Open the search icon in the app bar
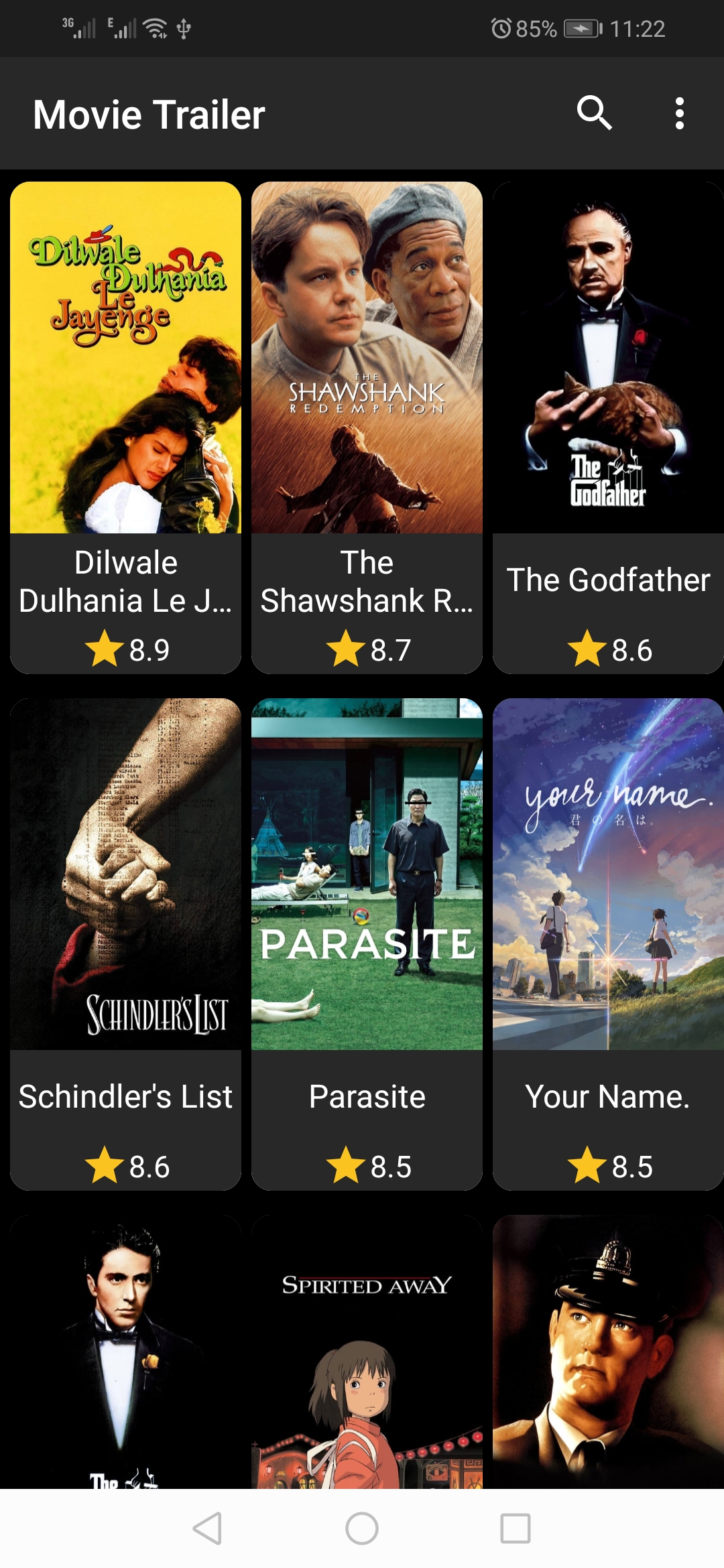This screenshot has width=724, height=1568. pos(594,113)
